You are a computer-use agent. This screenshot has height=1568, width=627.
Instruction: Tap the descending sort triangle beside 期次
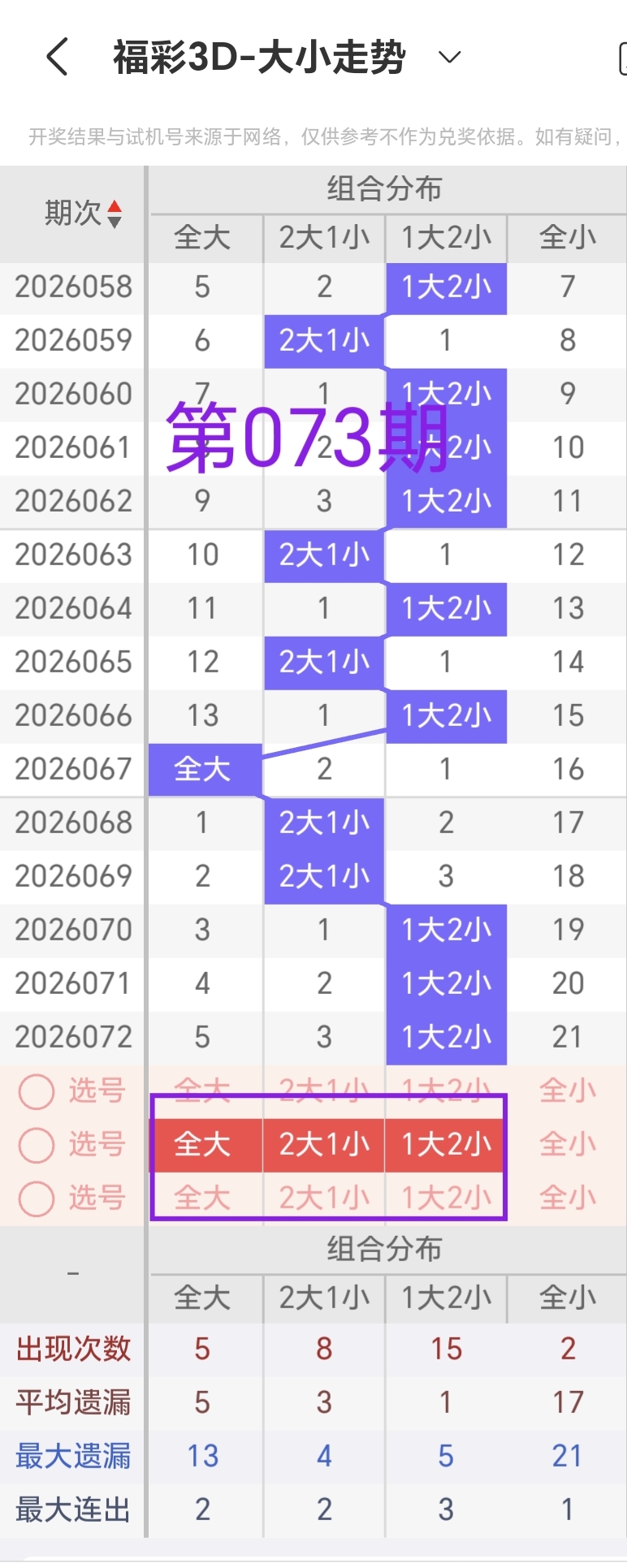tap(116, 221)
